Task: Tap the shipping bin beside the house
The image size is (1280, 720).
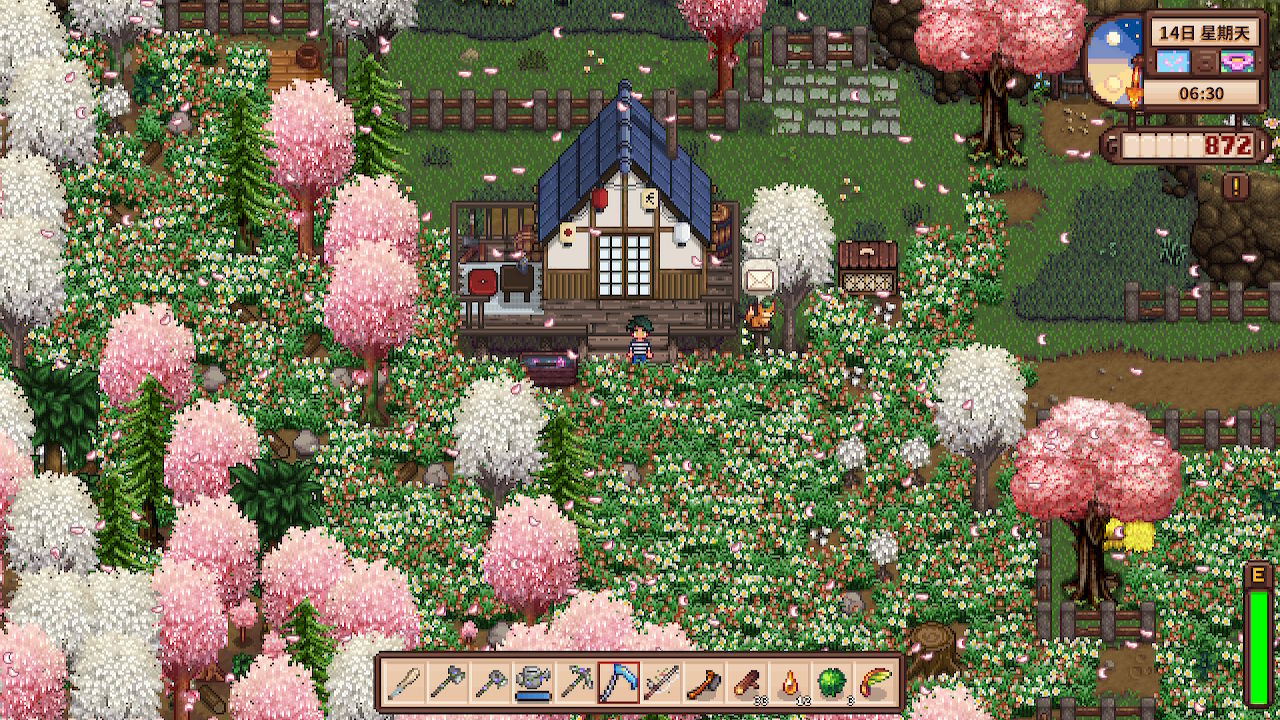Action: [867, 270]
